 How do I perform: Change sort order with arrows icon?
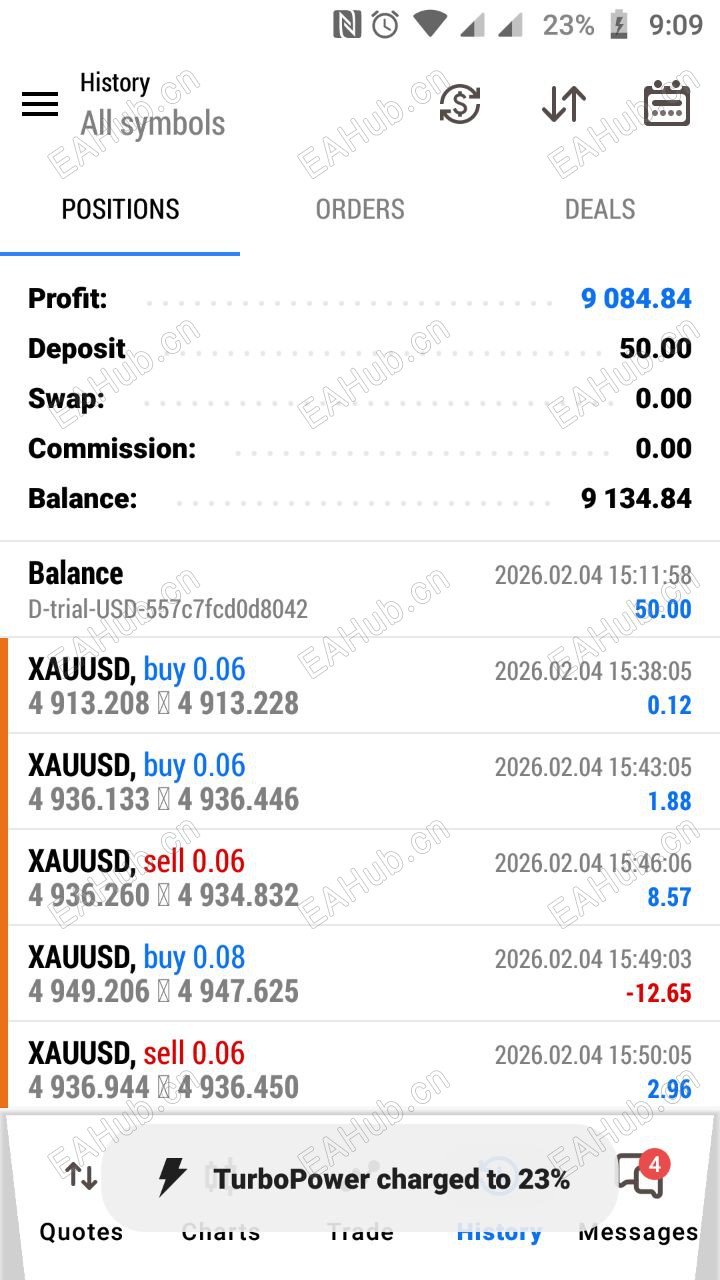click(564, 104)
